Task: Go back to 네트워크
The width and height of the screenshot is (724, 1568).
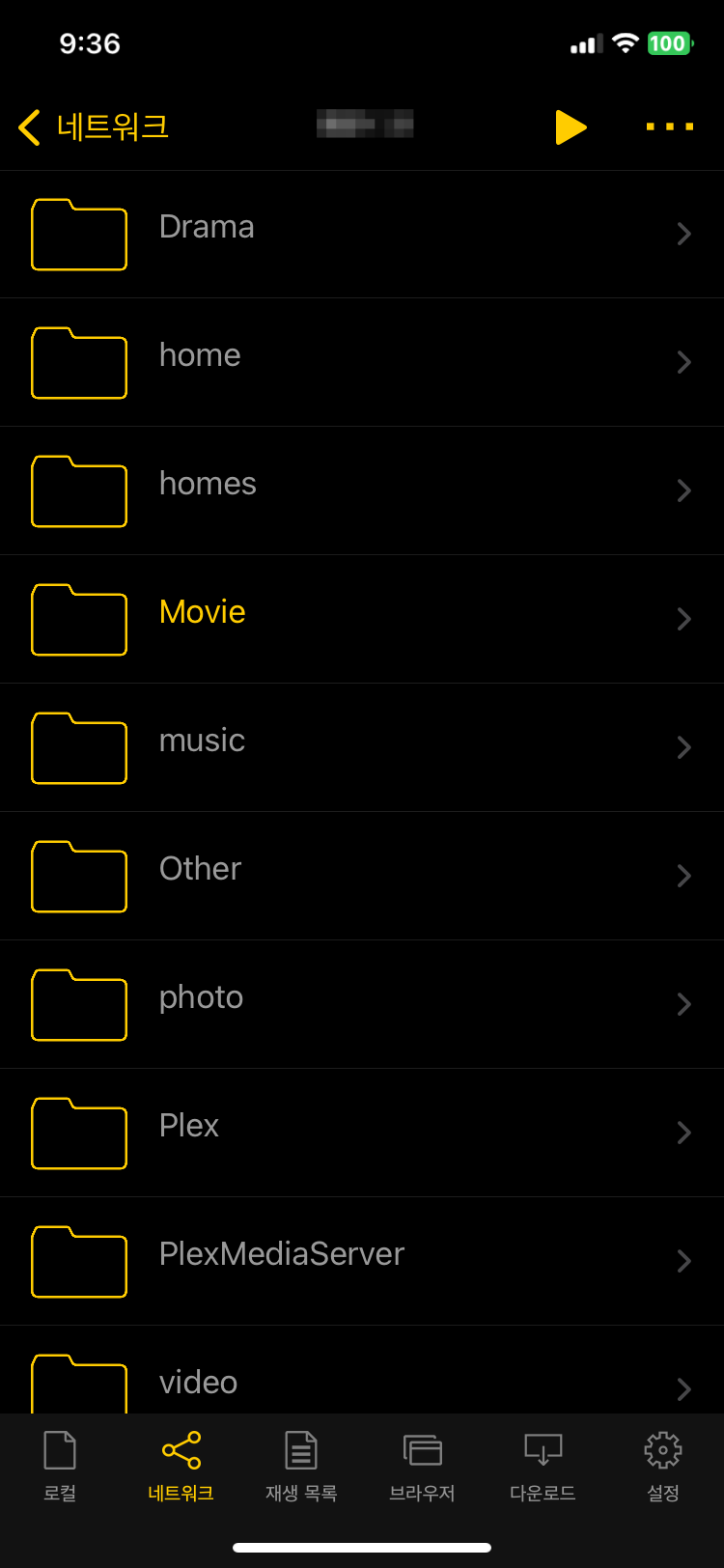Action: click(x=94, y=126)
